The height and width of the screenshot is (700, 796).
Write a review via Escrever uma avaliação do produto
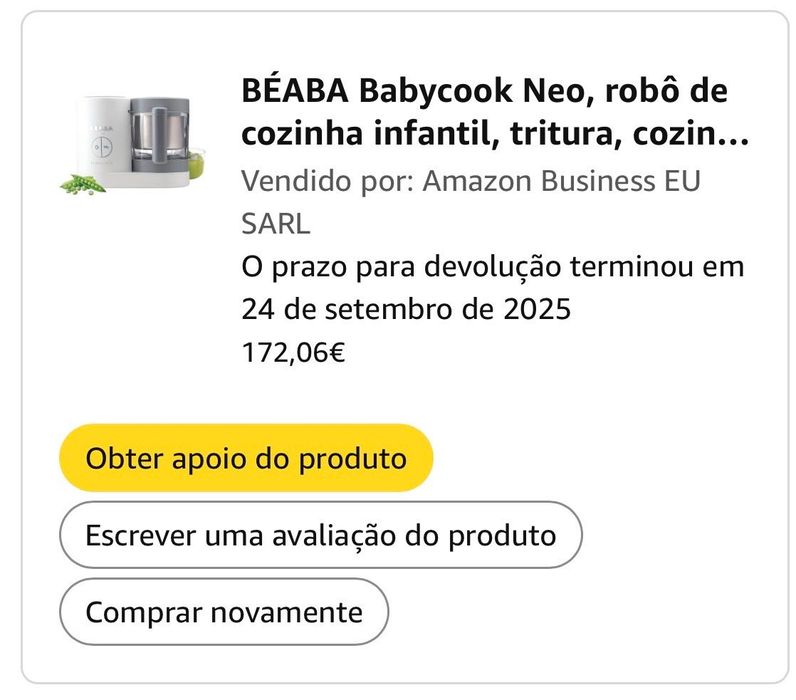(x=320, y=535)
